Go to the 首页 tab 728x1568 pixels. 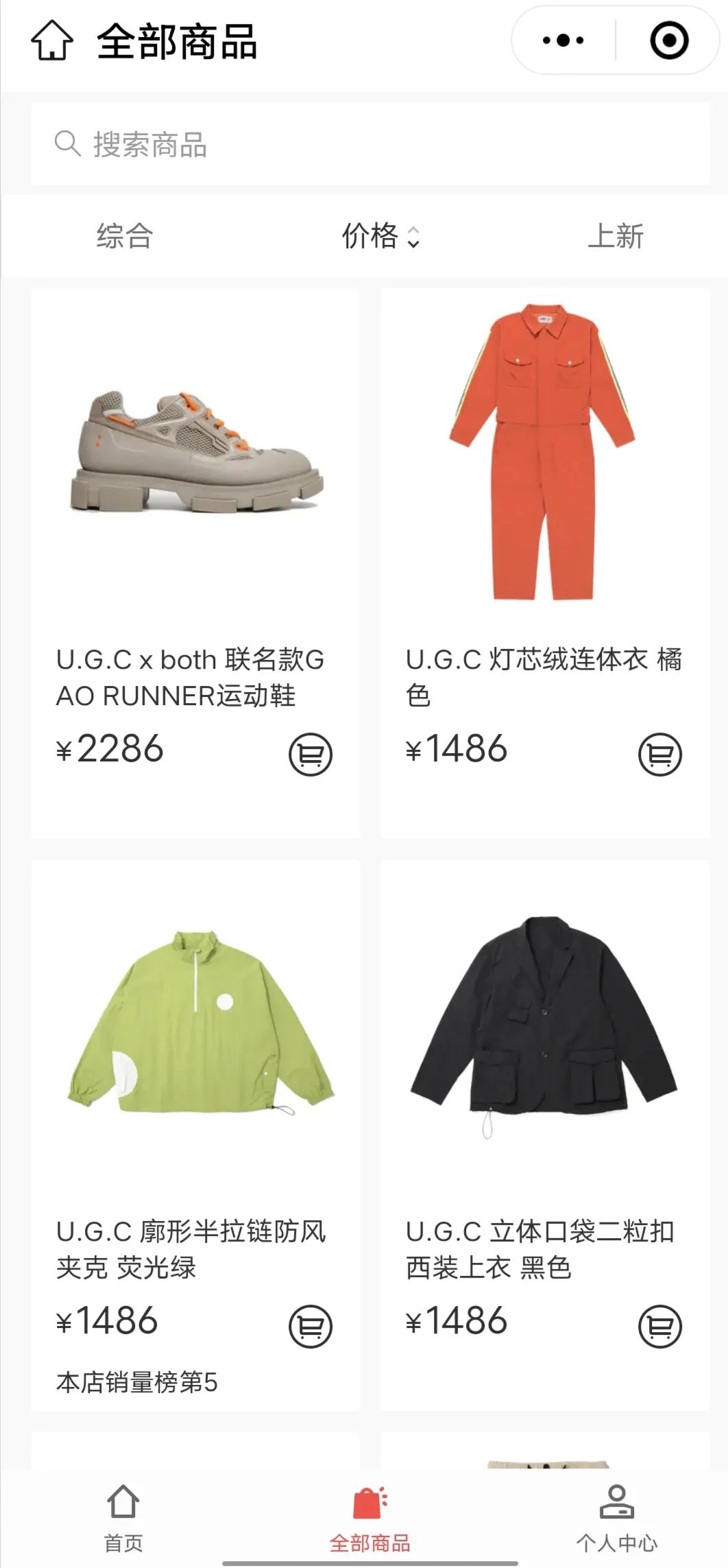[123, 1517]
